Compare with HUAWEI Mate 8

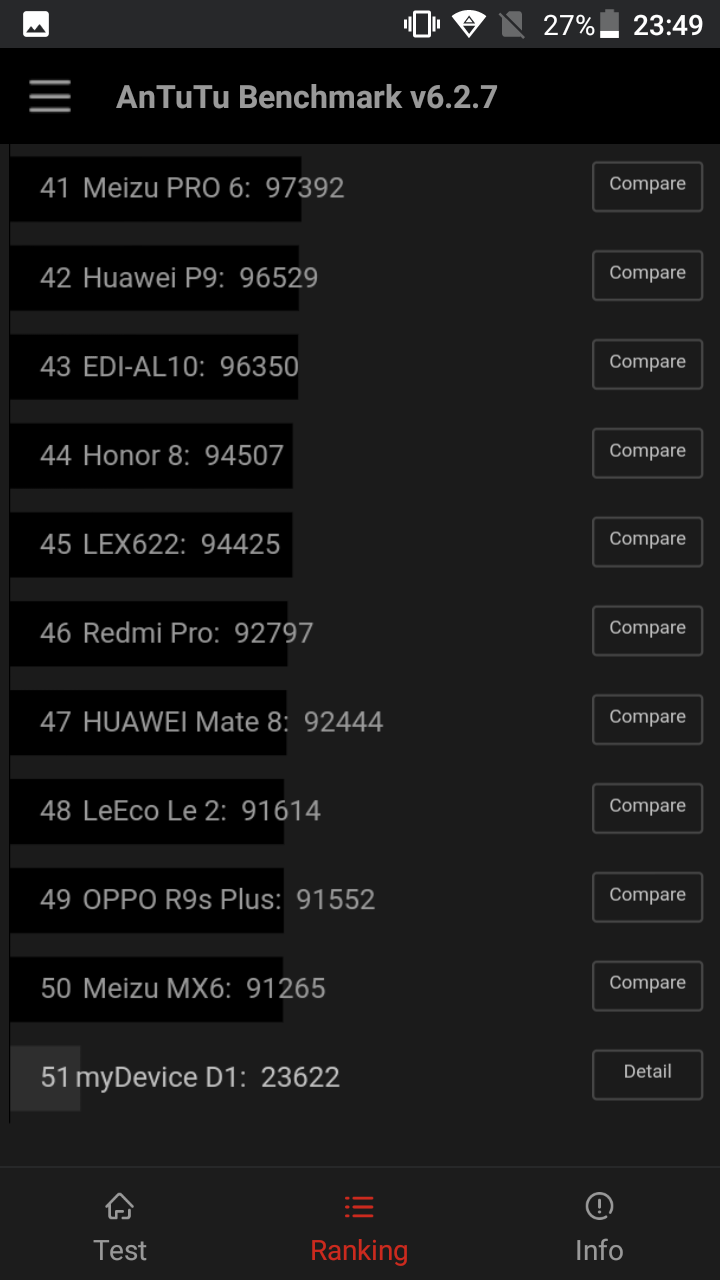tap(647, 720)
